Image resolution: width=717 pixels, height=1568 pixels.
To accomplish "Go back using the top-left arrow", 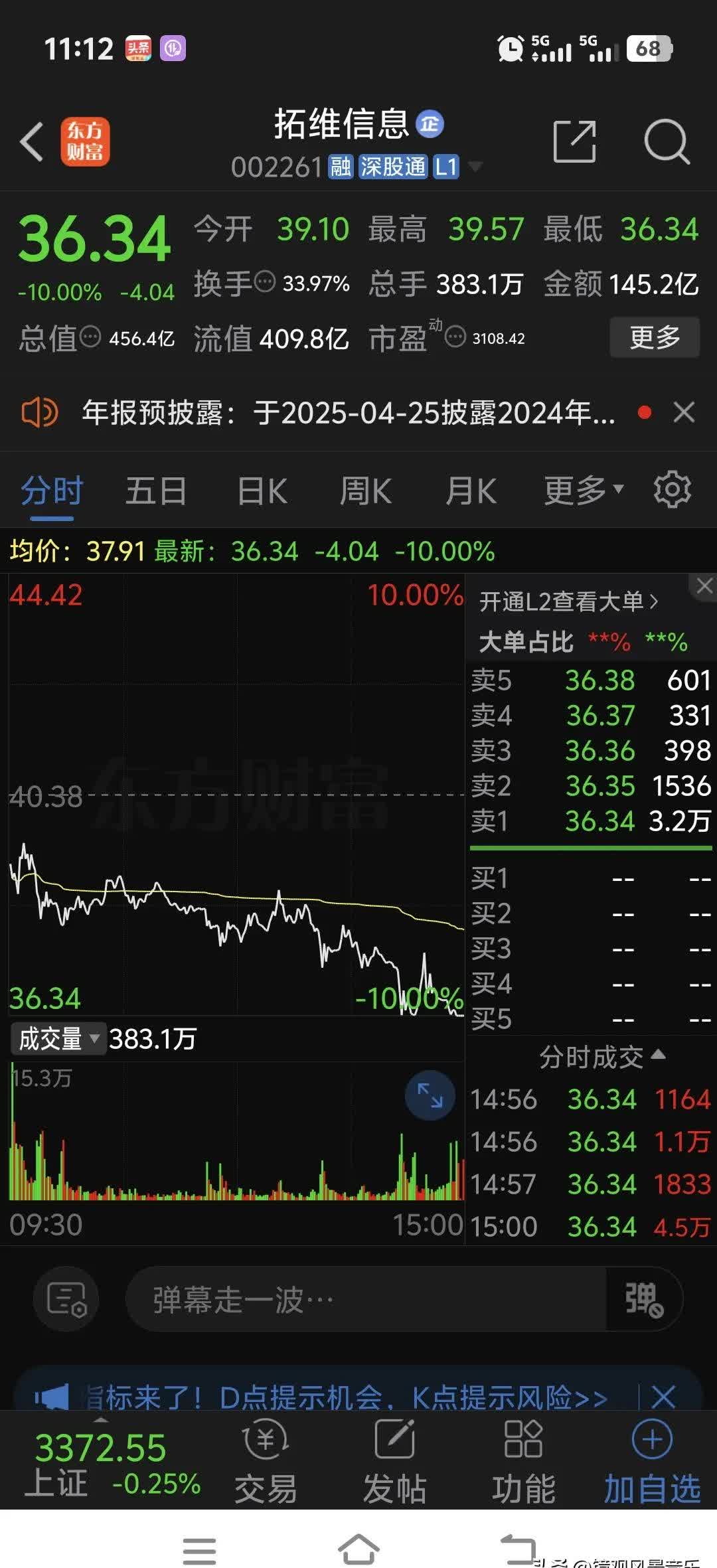I will point(32,141).
